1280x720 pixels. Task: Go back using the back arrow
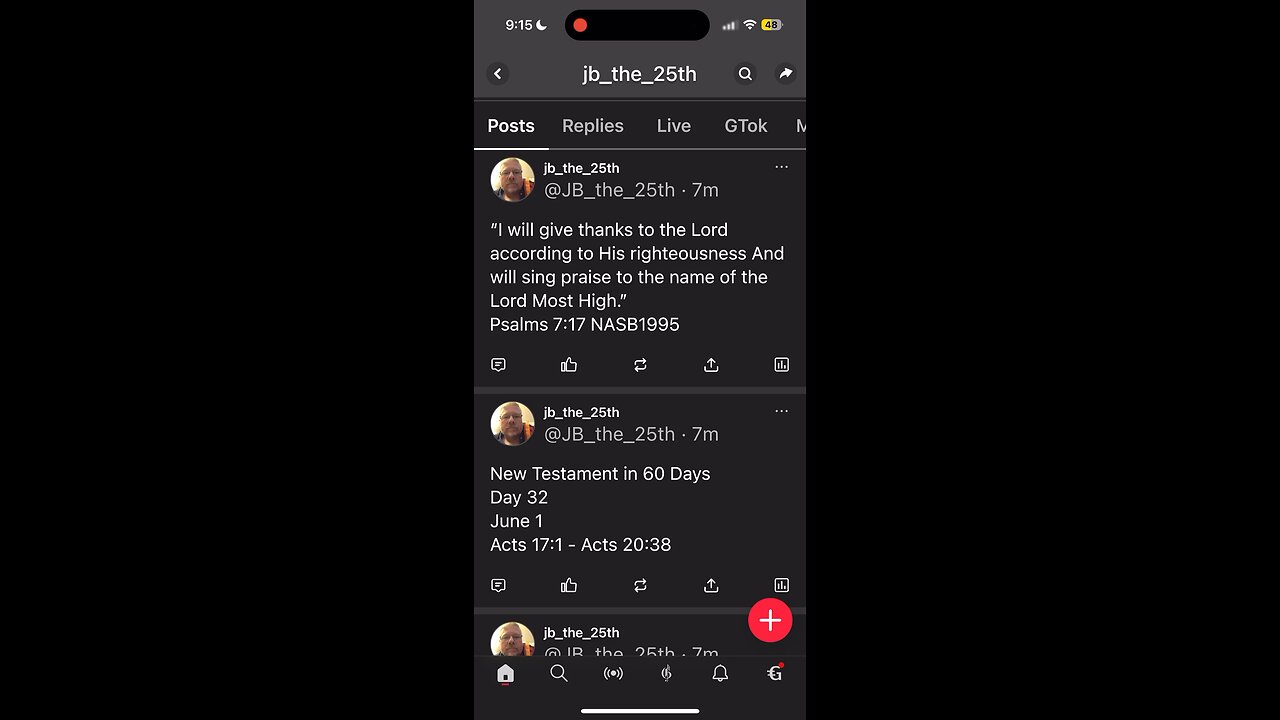498,74
